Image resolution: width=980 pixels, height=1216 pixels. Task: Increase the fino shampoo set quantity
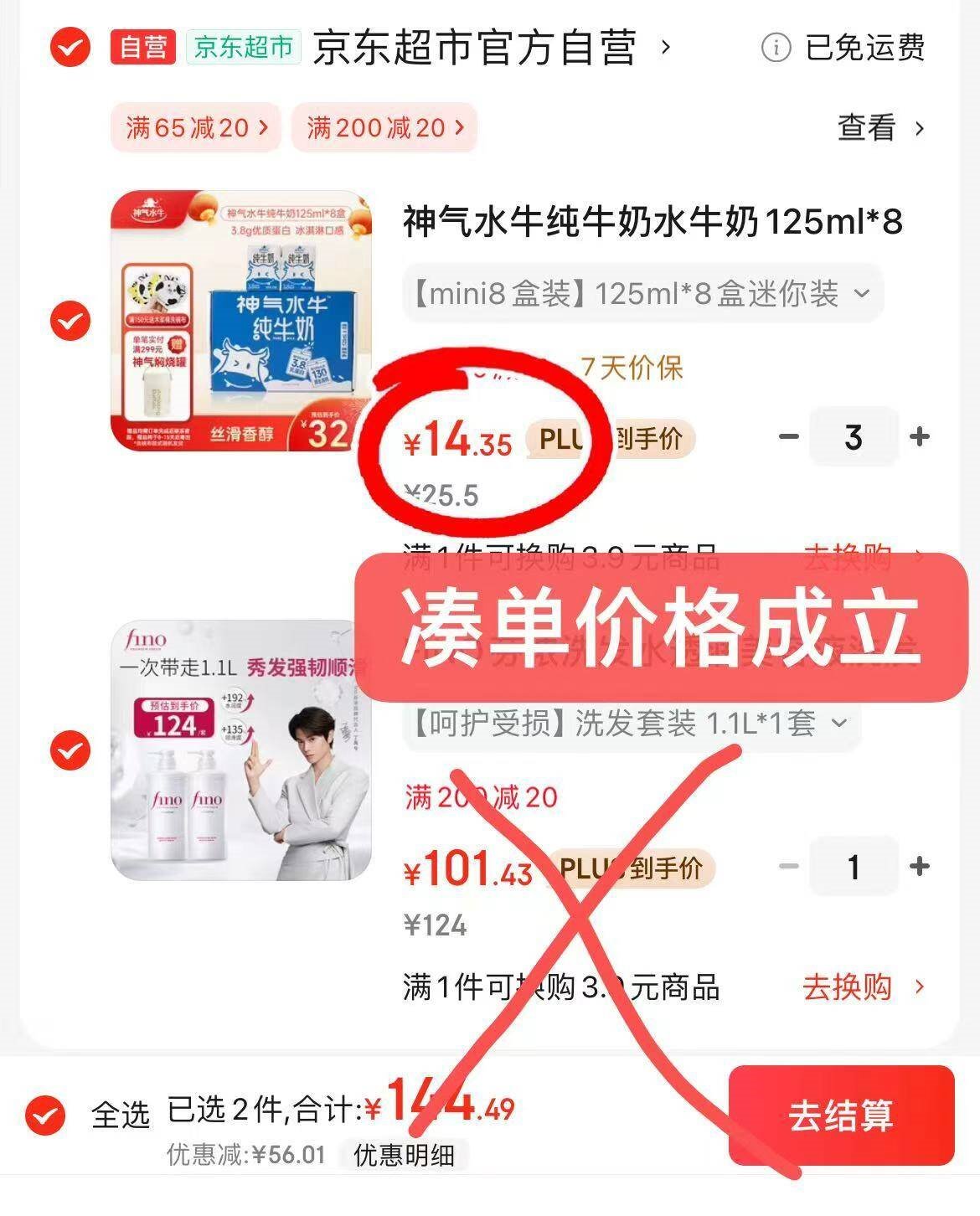pyautogui.click(x=920, y=866)
